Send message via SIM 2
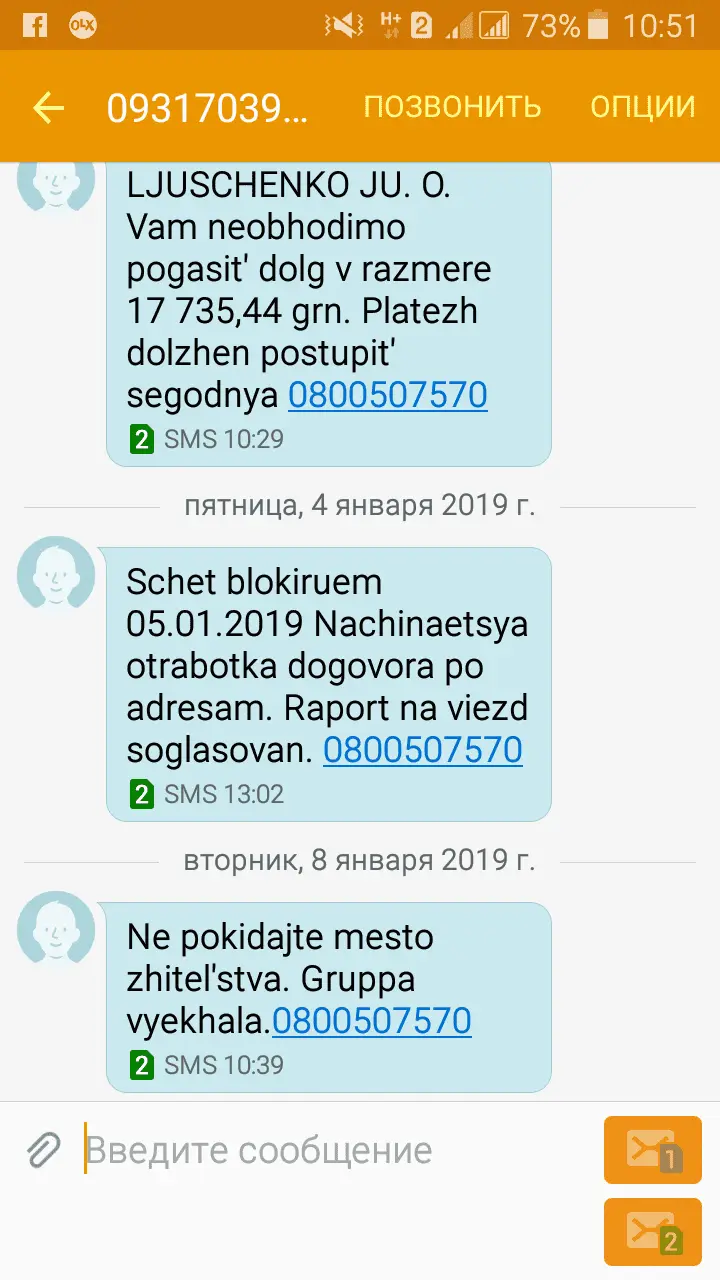The width and height of the screenshot is (720, 1280). [652, 1232]
